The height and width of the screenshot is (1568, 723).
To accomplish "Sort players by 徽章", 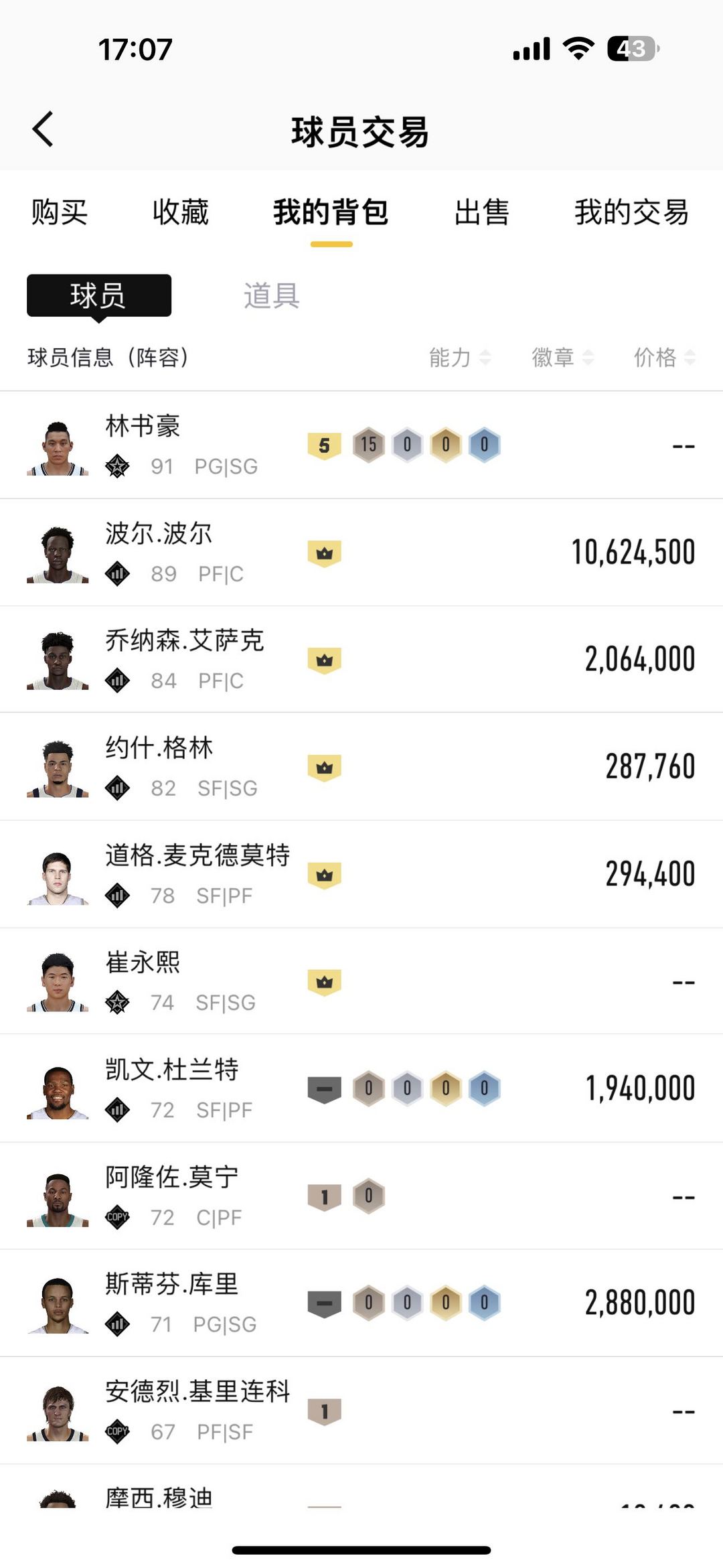I will (x=562, y=358).
